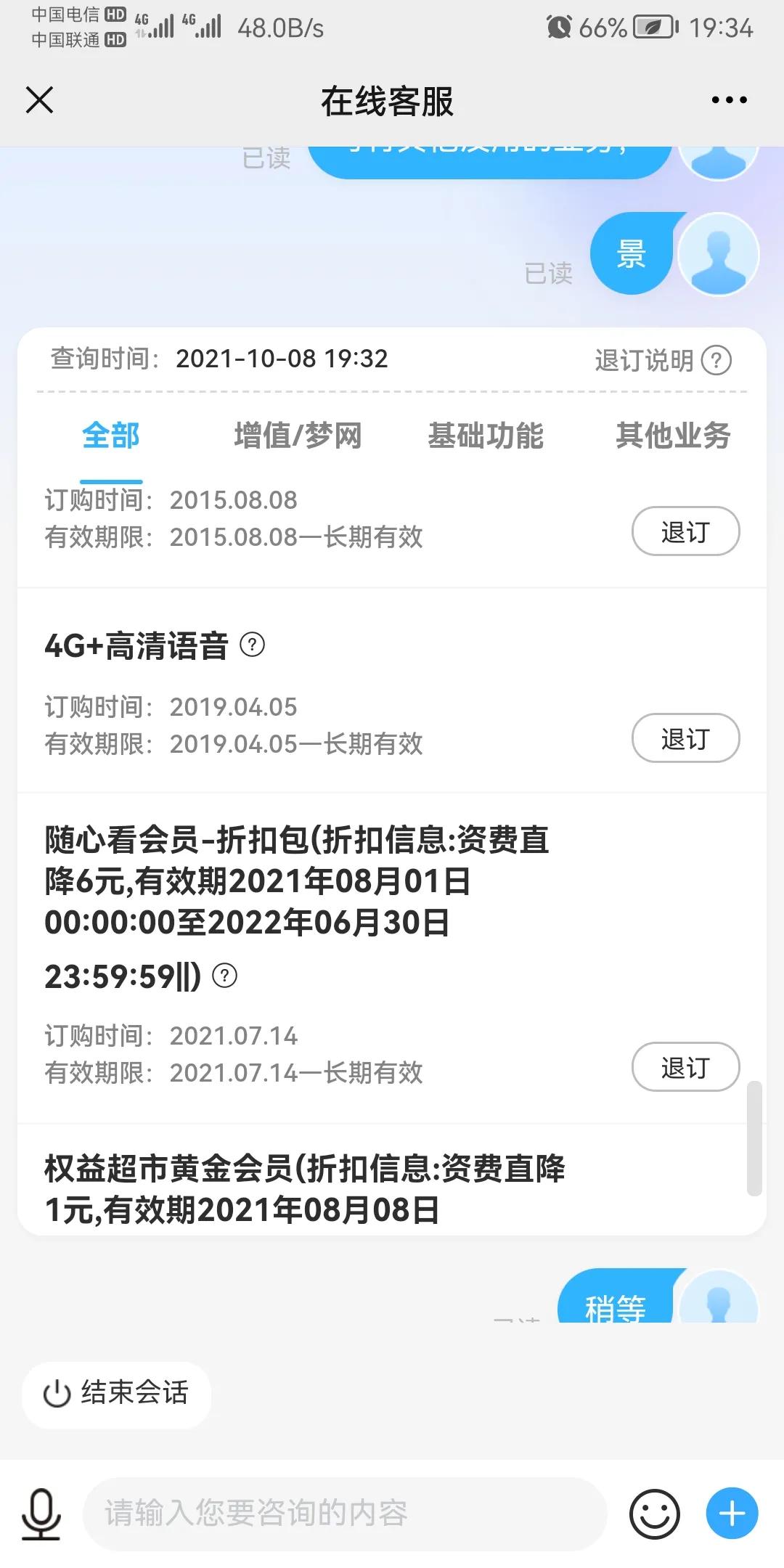
Task: Click the question mark next to 退订说明
Action: [717, 360]
